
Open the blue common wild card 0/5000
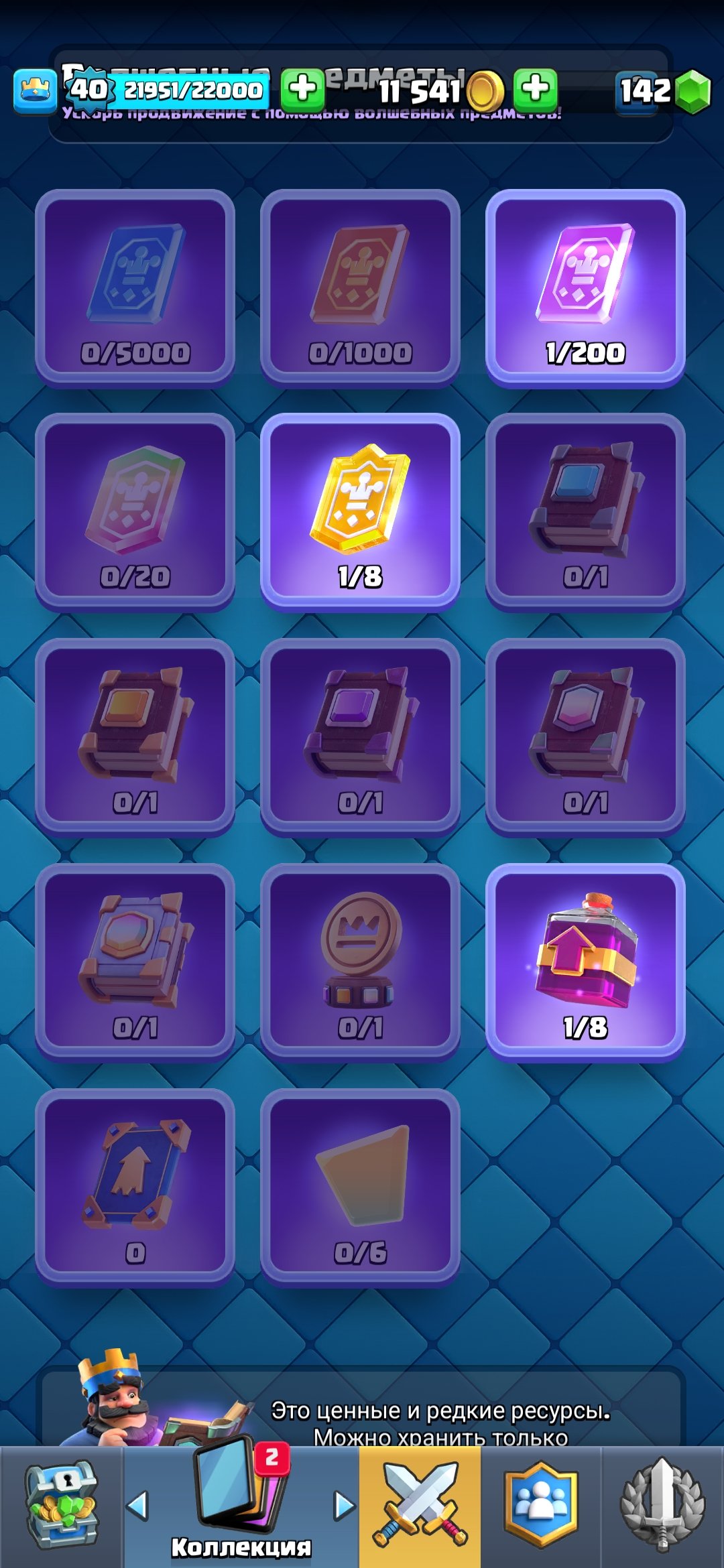135,287
